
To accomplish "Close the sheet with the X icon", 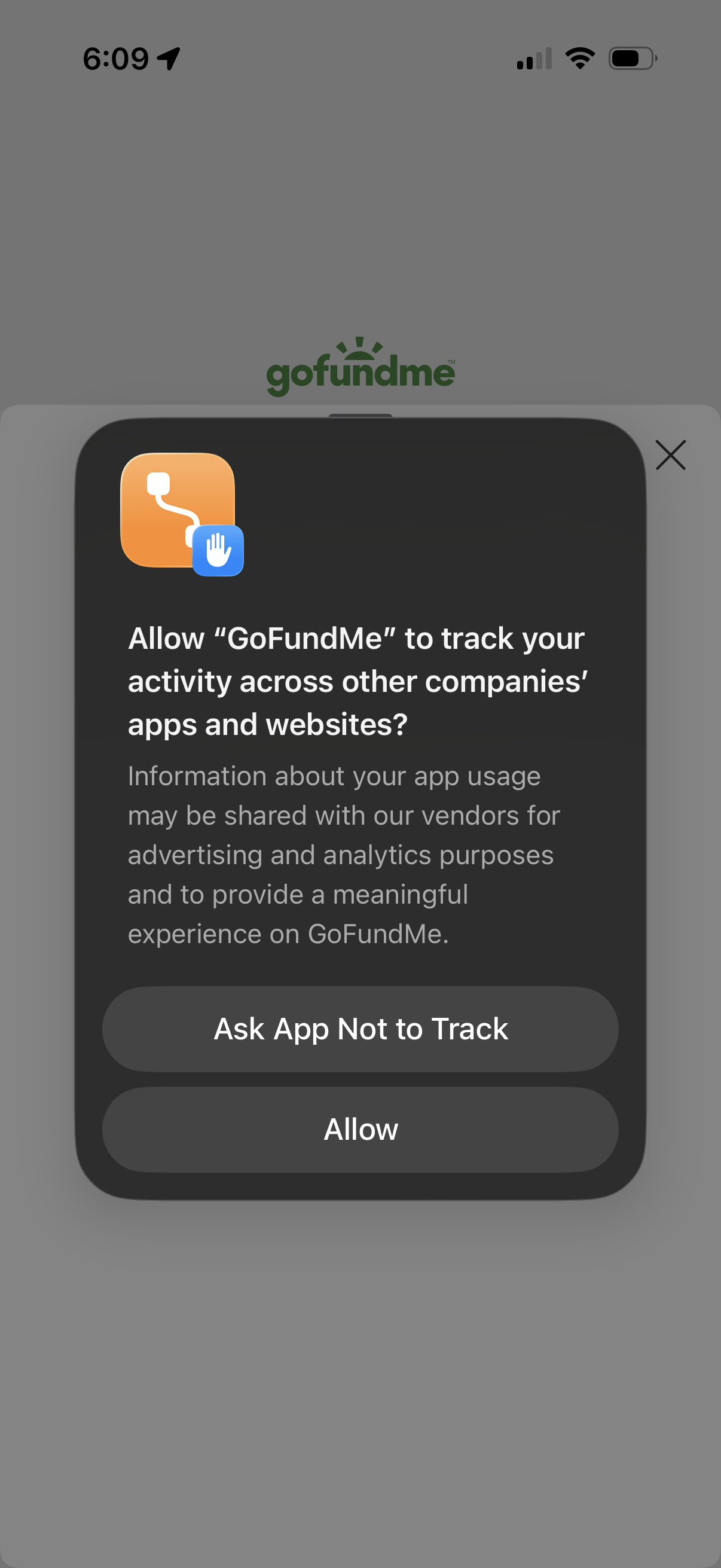I will click(x=671, y=454).
